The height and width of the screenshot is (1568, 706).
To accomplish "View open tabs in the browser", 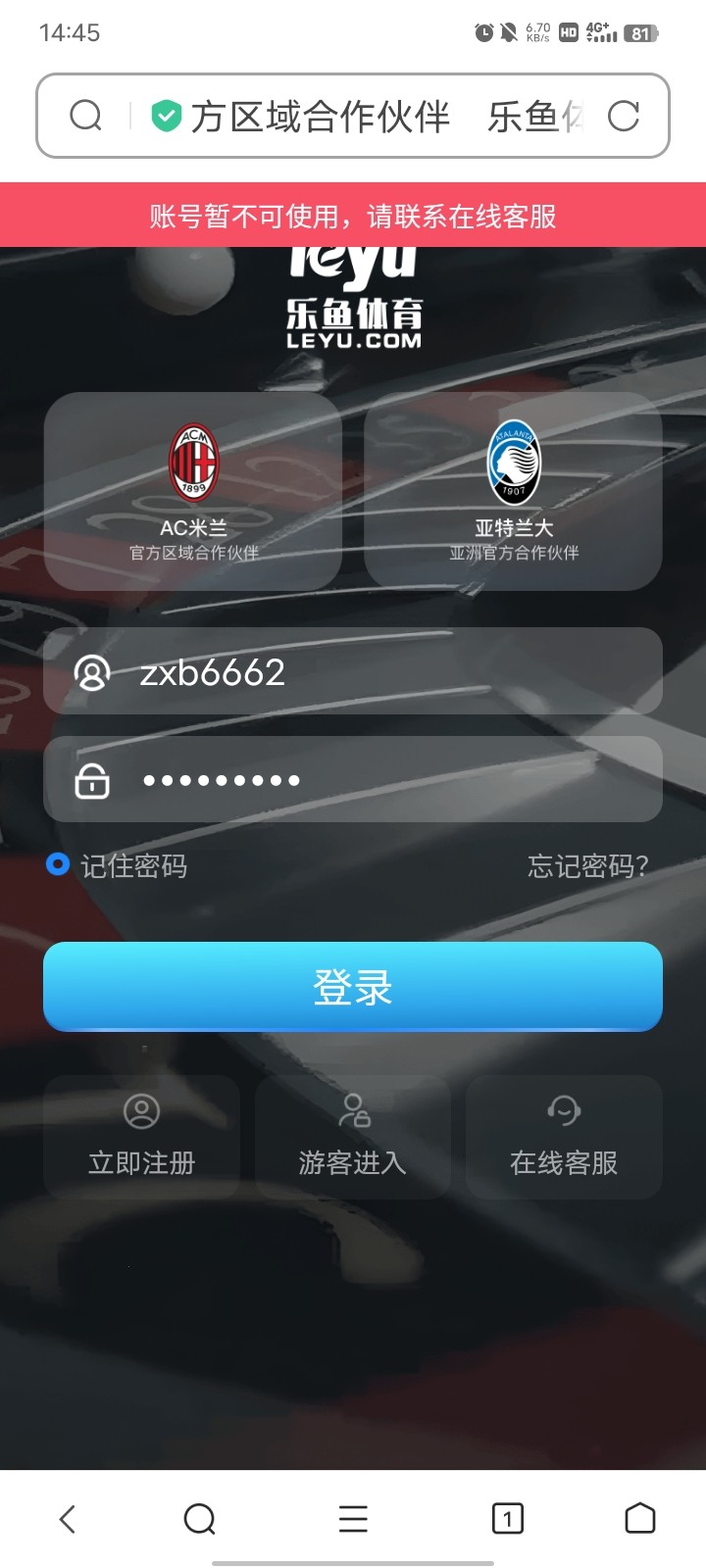I will (x=507, y=1519).
